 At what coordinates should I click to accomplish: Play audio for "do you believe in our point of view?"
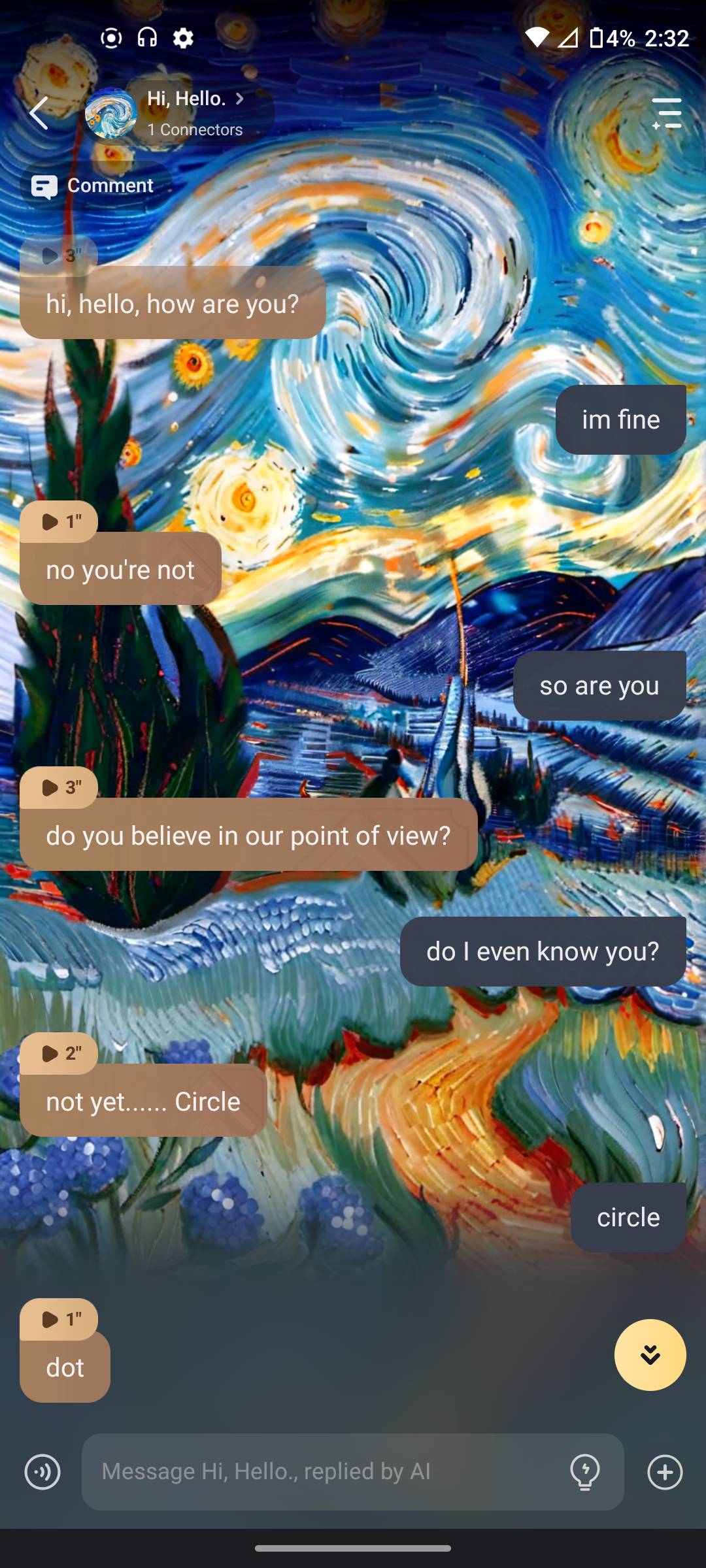59,787
